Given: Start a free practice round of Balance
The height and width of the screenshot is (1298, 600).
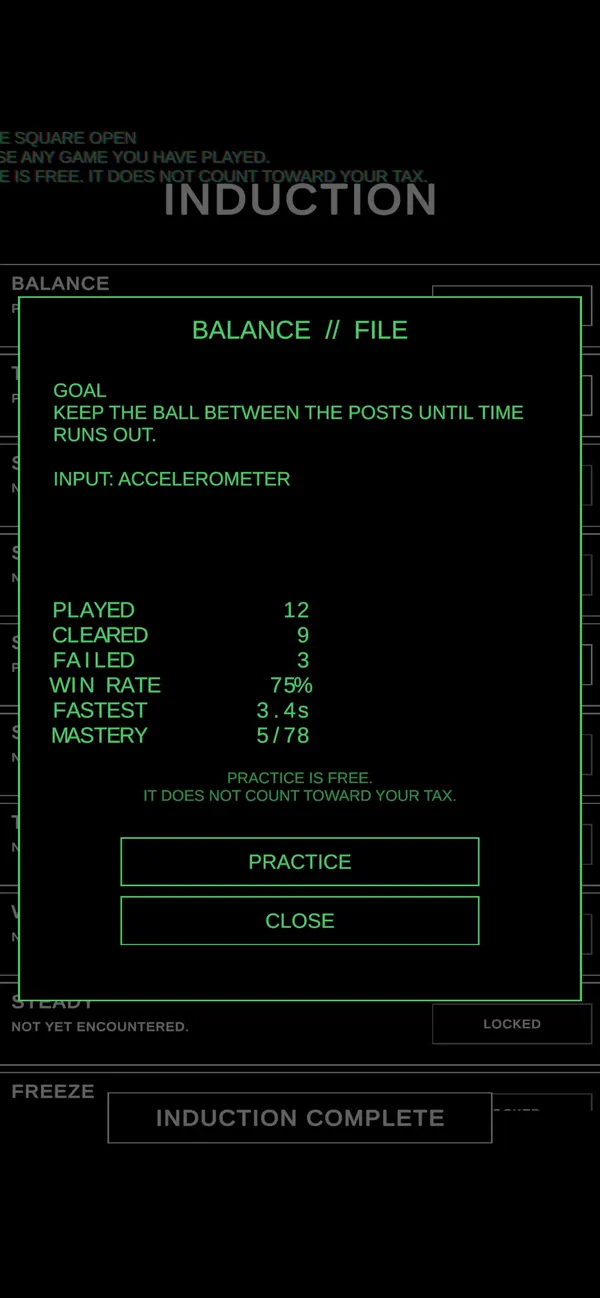Looking at the screenshot, I should (x=300, y=862).
